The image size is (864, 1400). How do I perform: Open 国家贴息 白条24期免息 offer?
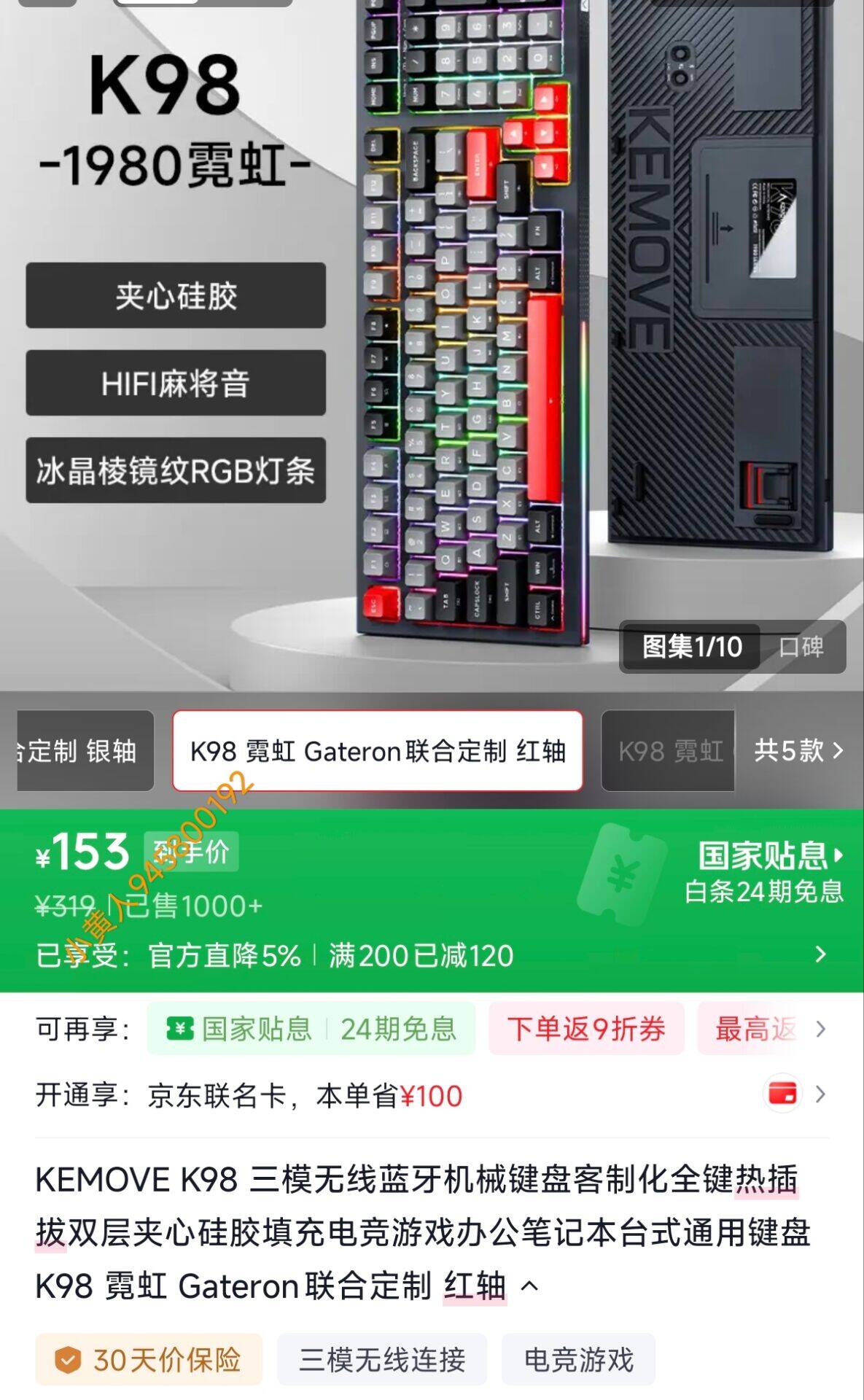coord(763,873)
